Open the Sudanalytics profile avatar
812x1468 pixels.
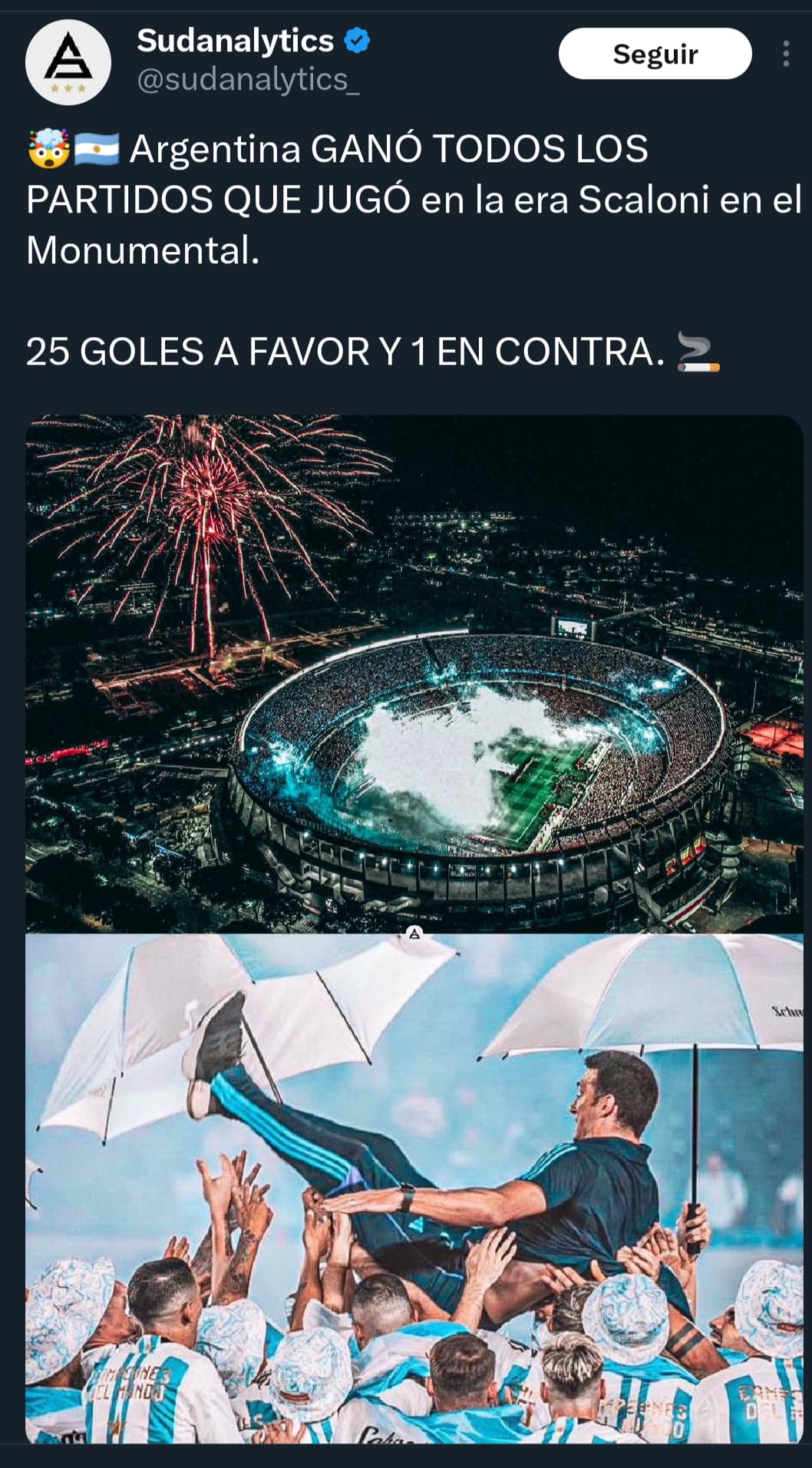[68, 62]
